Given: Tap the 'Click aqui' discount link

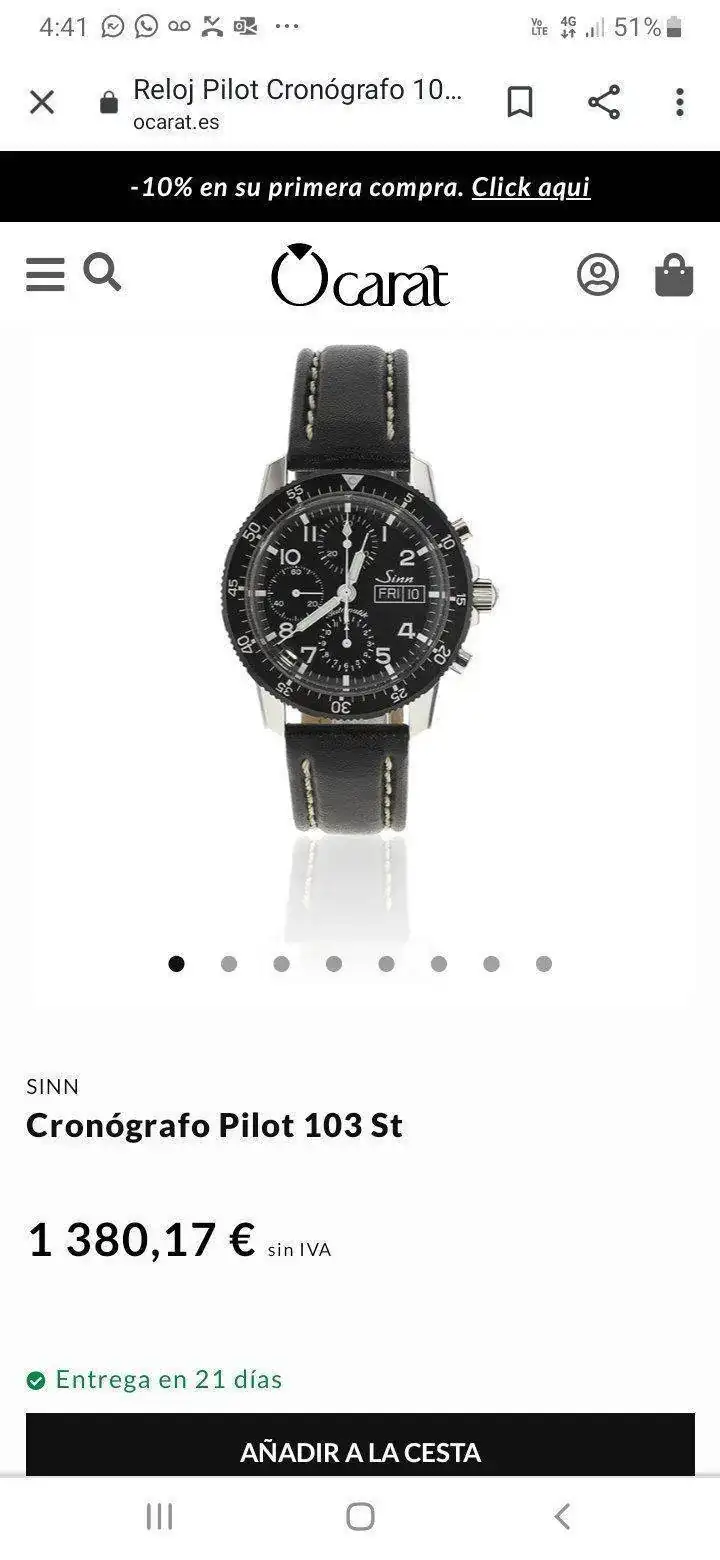Looking at the screenshot, I should [x=531, y=187].
